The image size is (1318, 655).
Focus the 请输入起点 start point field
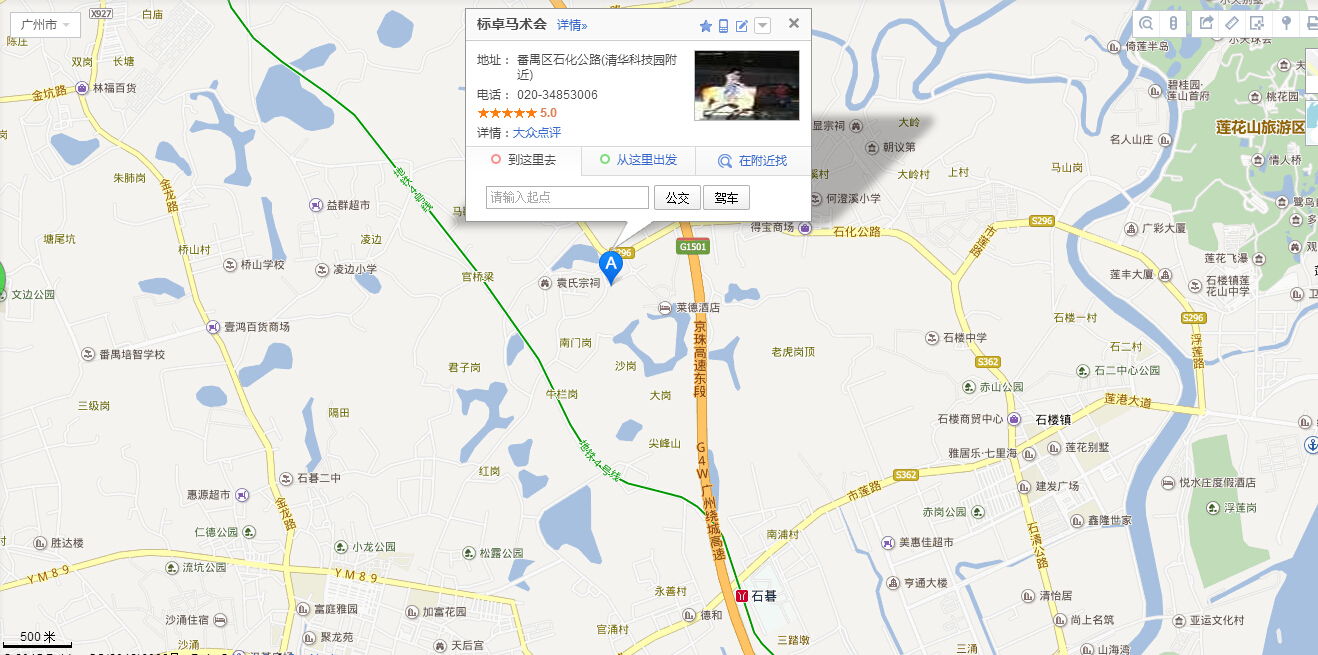(x=567, y=198)
